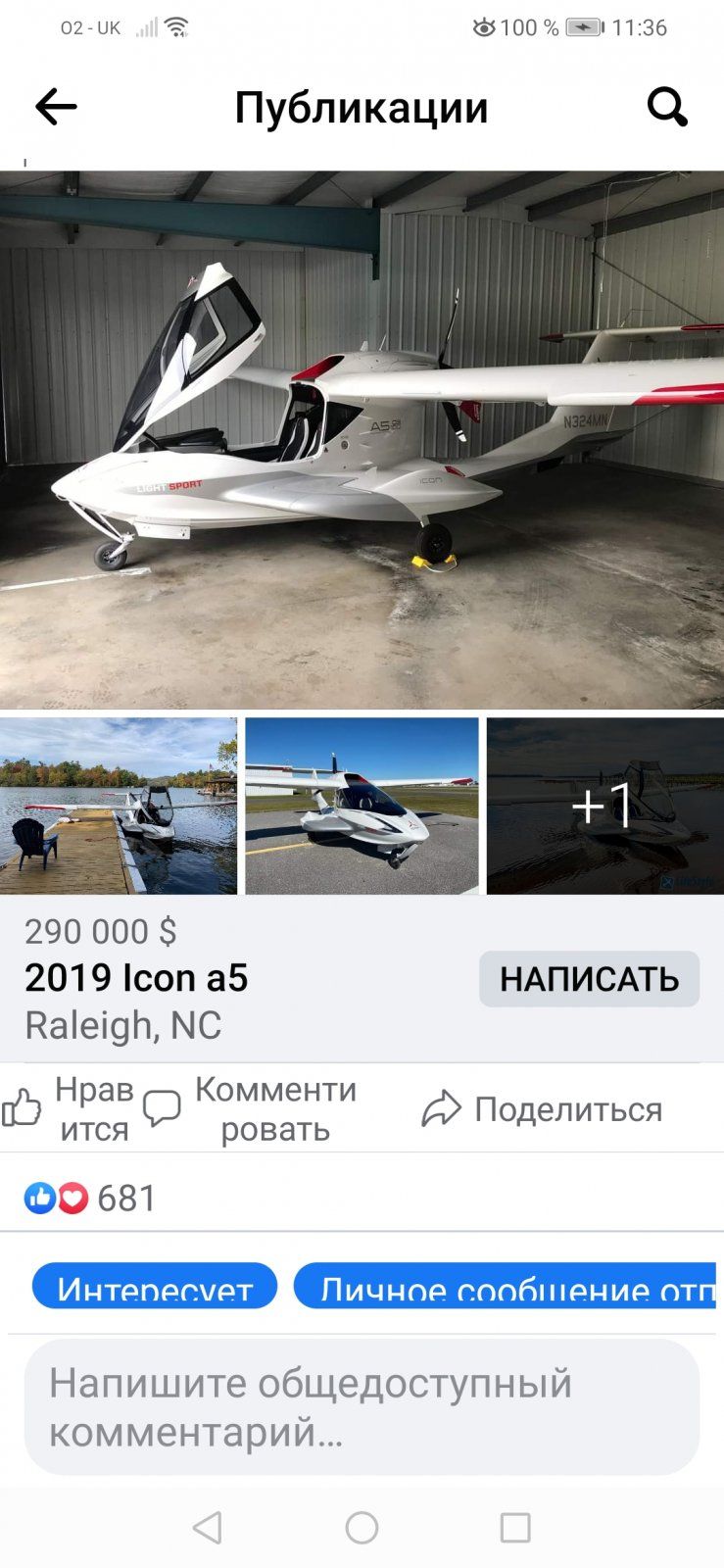
Task: Tap 681 to view who reacted
Action: [127, 1196]
